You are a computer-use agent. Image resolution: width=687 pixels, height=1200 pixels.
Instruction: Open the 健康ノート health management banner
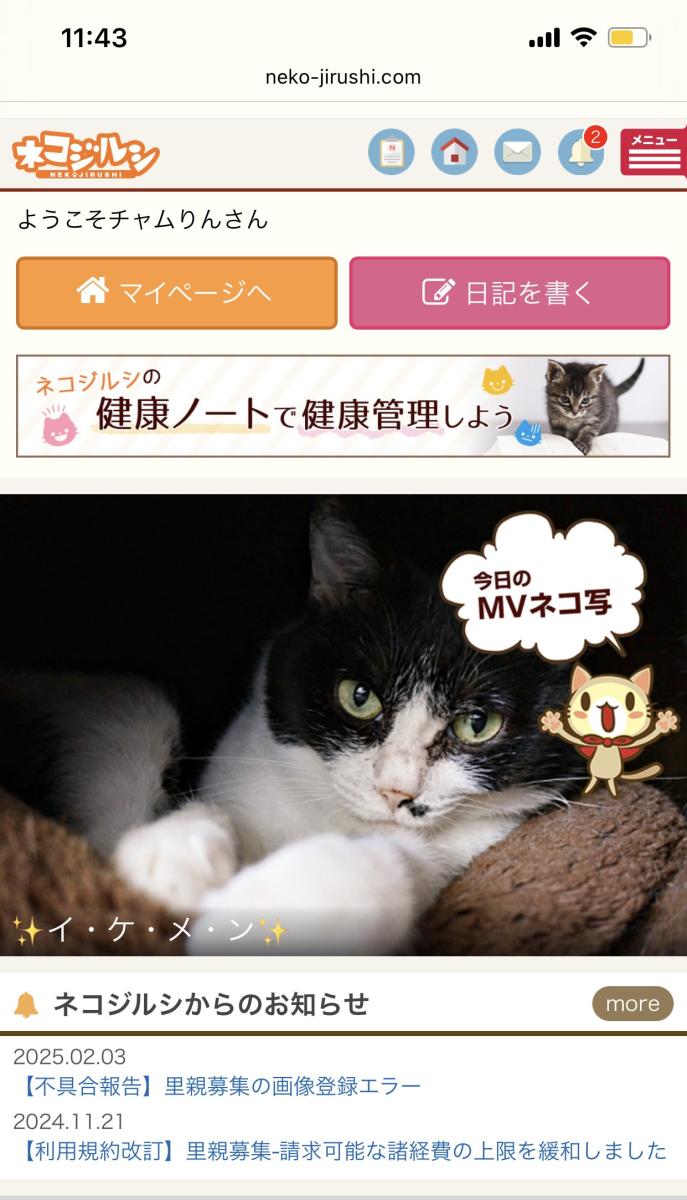point(343,406)
